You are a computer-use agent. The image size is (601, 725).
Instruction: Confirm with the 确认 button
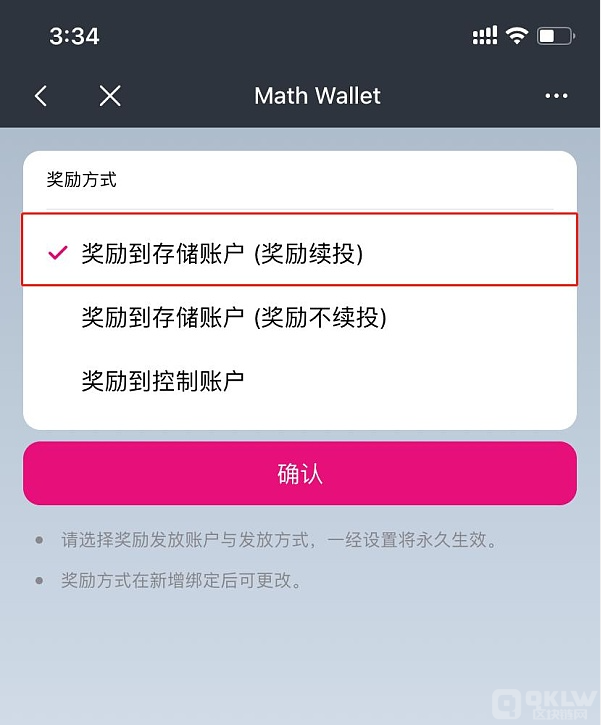tap(300, 473)
